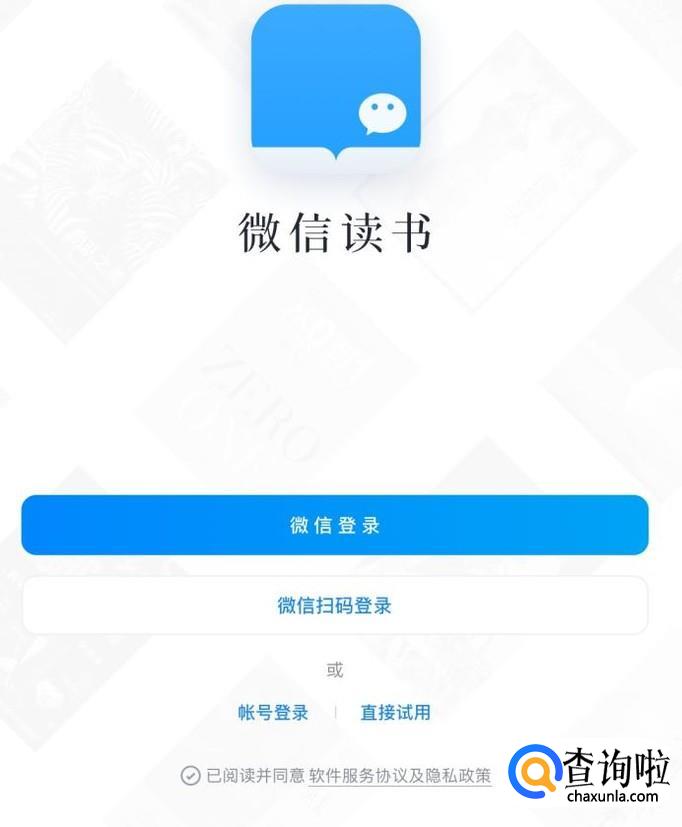Open 软件服务协议及隐私政策 link
Screen dimensions: 682x827
pyautogui.click(x=400, y=776)
